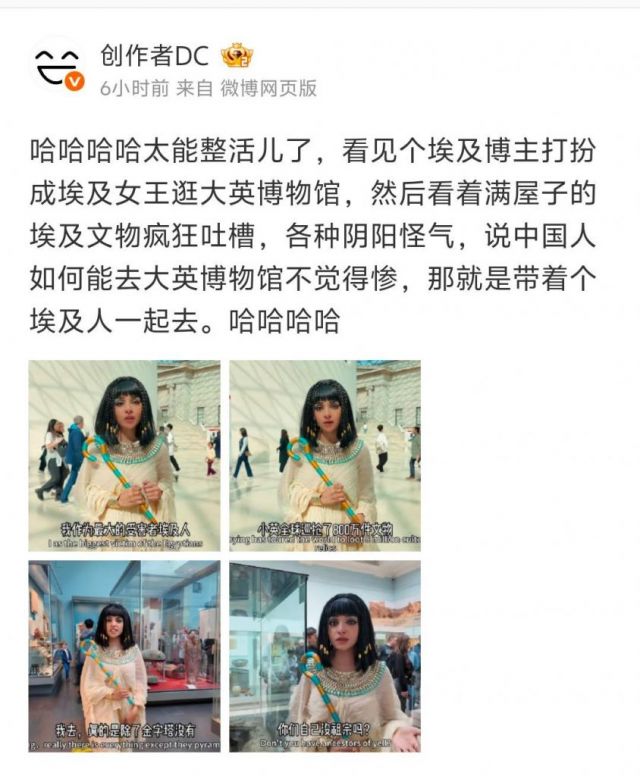View the photo captioned 你们自己没祖宗吗
This screenshot has height=776, width=640.
(325, 656)
